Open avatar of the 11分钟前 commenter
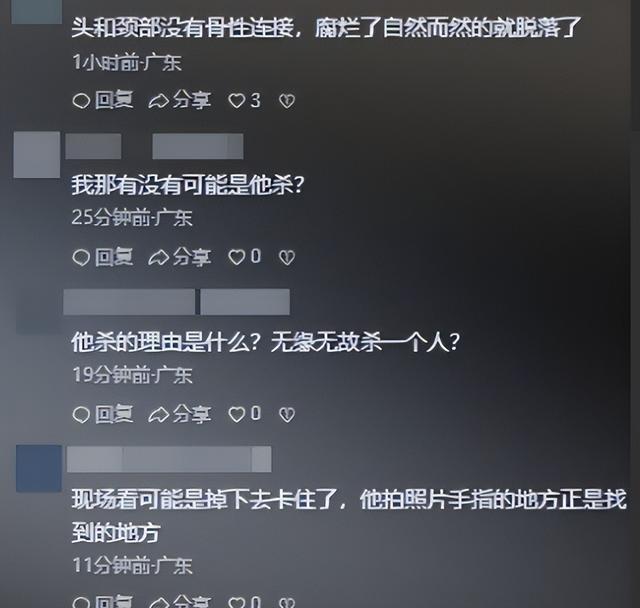 pos(39,468)
